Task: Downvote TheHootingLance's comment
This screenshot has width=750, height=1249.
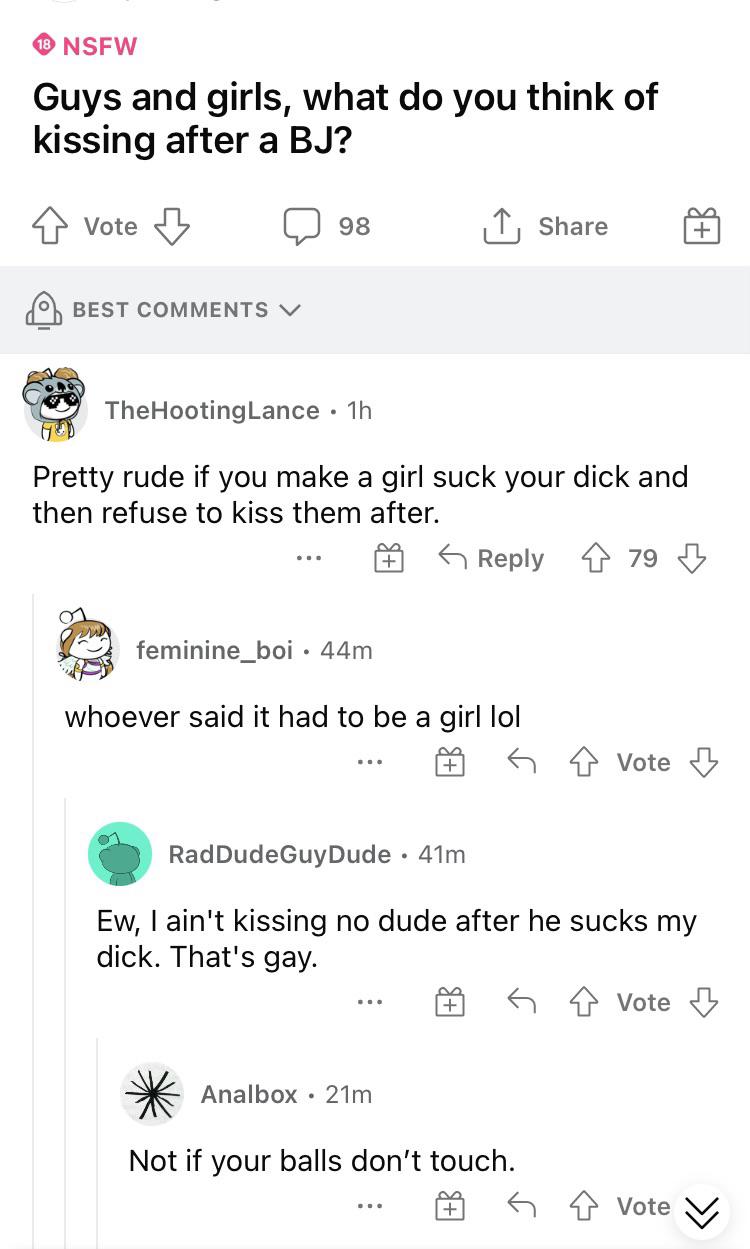Action: click(x=692, y=557)
